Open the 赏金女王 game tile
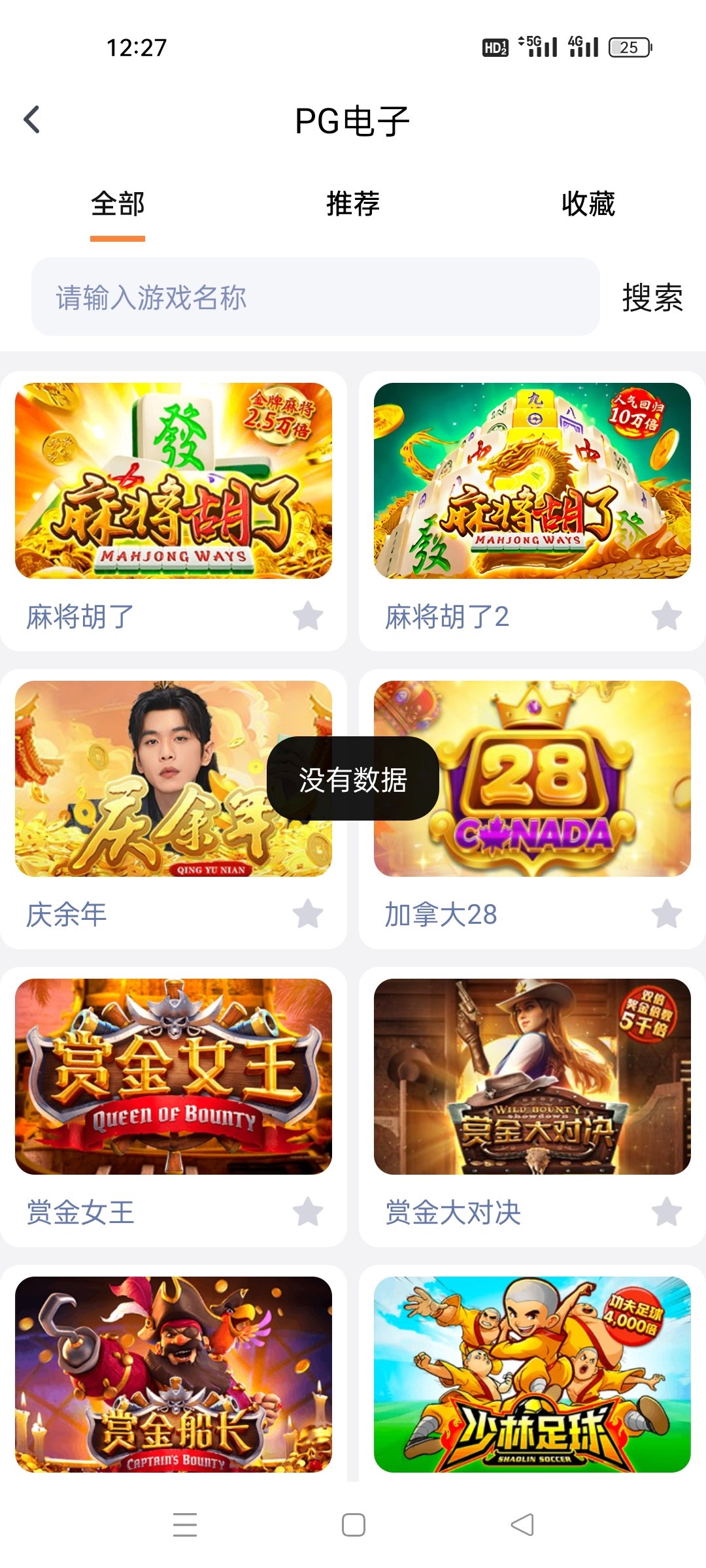The width and height of the screenshot is (706, 1568). pyautogui.click(x=173, y=1076)
